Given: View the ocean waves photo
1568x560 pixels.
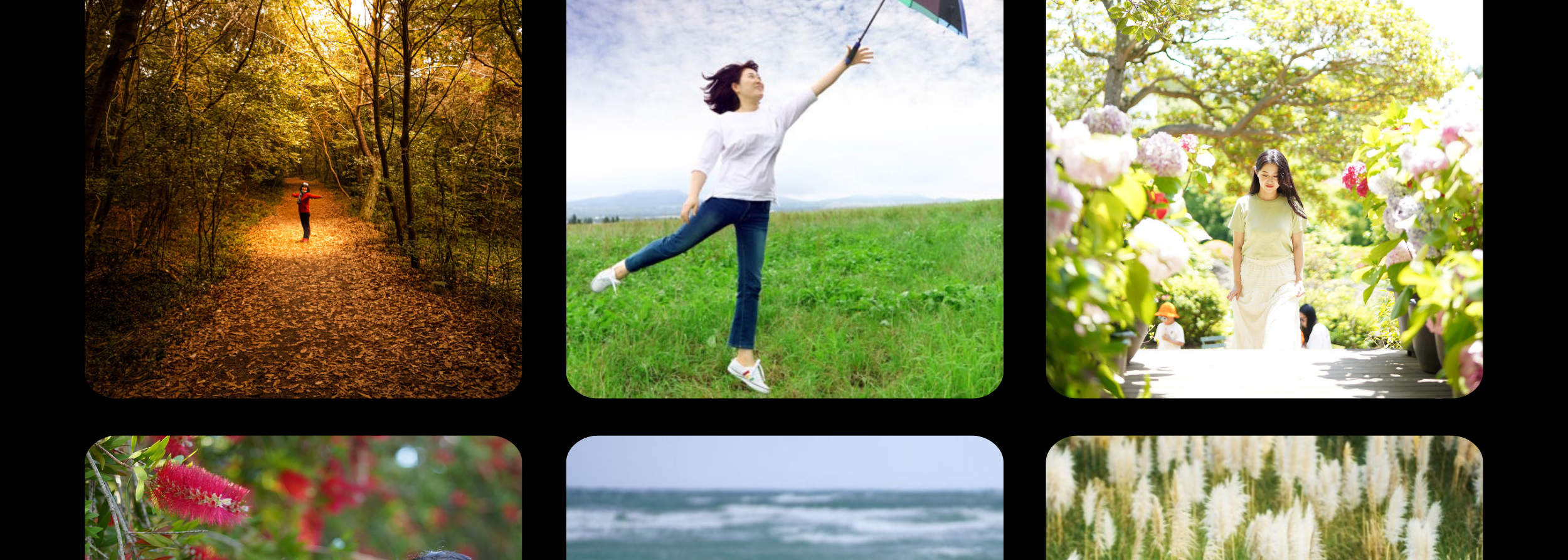Looking at the screenshot, I should click(x=784, y=499).
